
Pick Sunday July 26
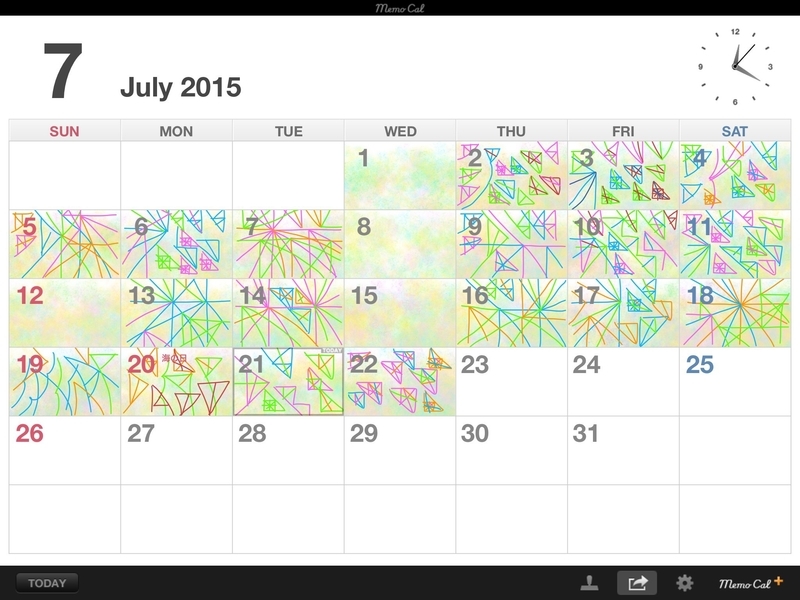[x=65, y=451]
